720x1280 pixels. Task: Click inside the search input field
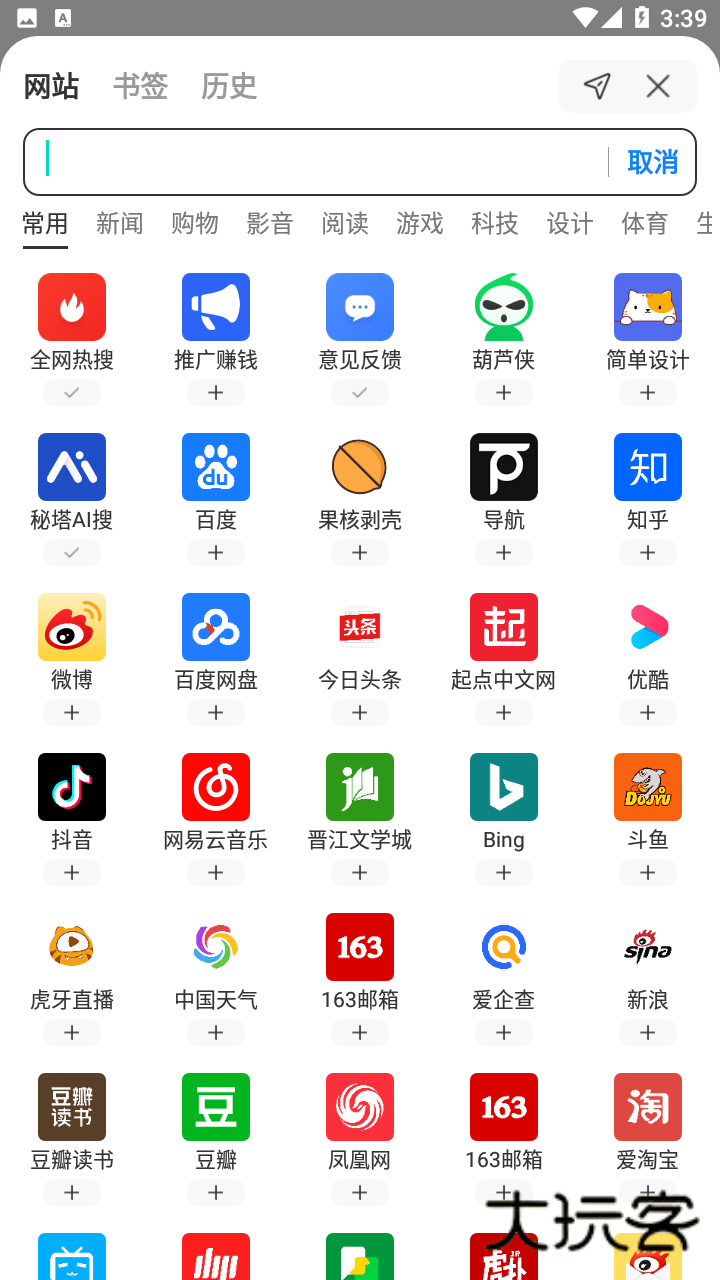click(x=320, y=161)
